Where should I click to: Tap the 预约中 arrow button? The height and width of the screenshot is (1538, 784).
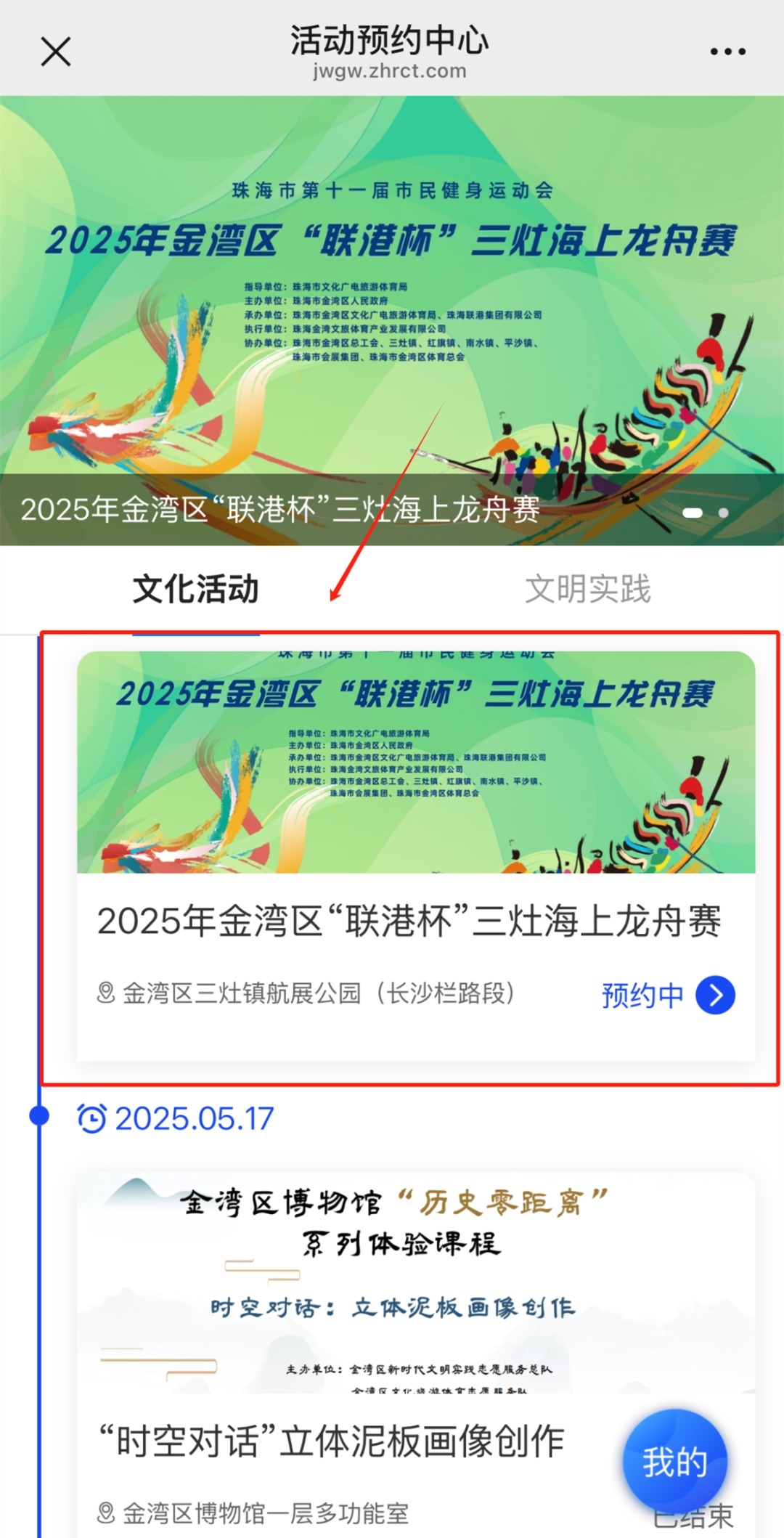click(715, 995)
